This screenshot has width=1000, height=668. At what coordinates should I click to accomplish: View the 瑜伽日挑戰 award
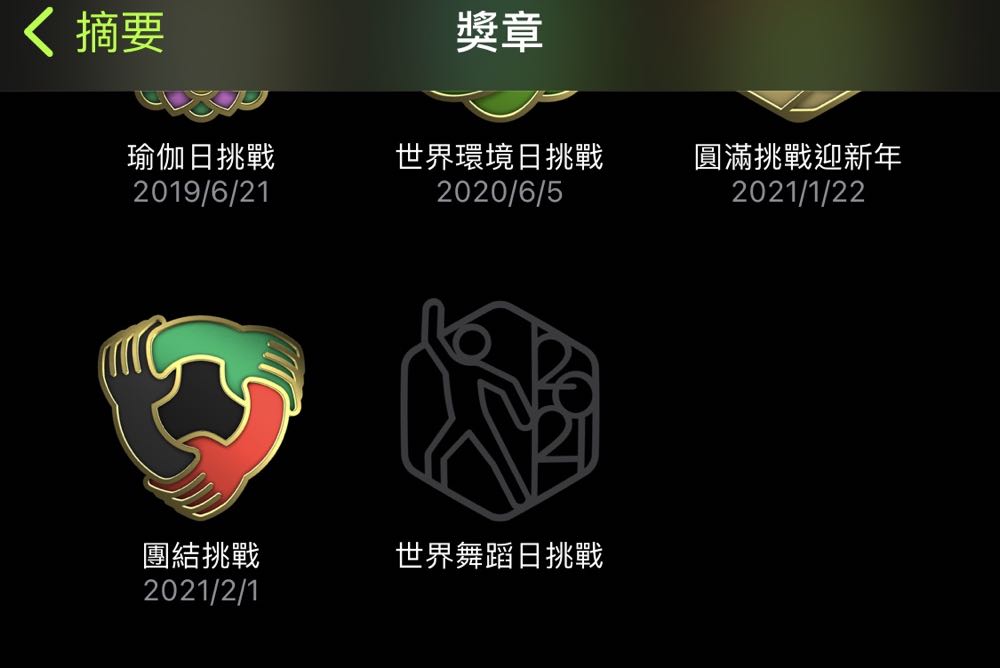point(201,155)
